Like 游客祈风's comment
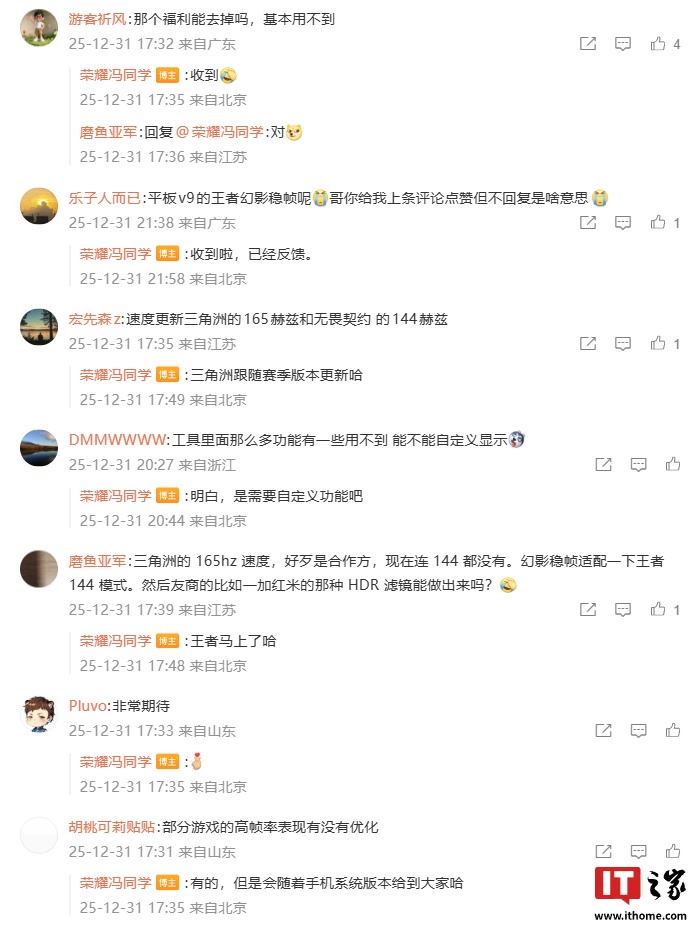The width and height of the screenshot is (698, 930). pyautogui.click(x=658, y=44)
